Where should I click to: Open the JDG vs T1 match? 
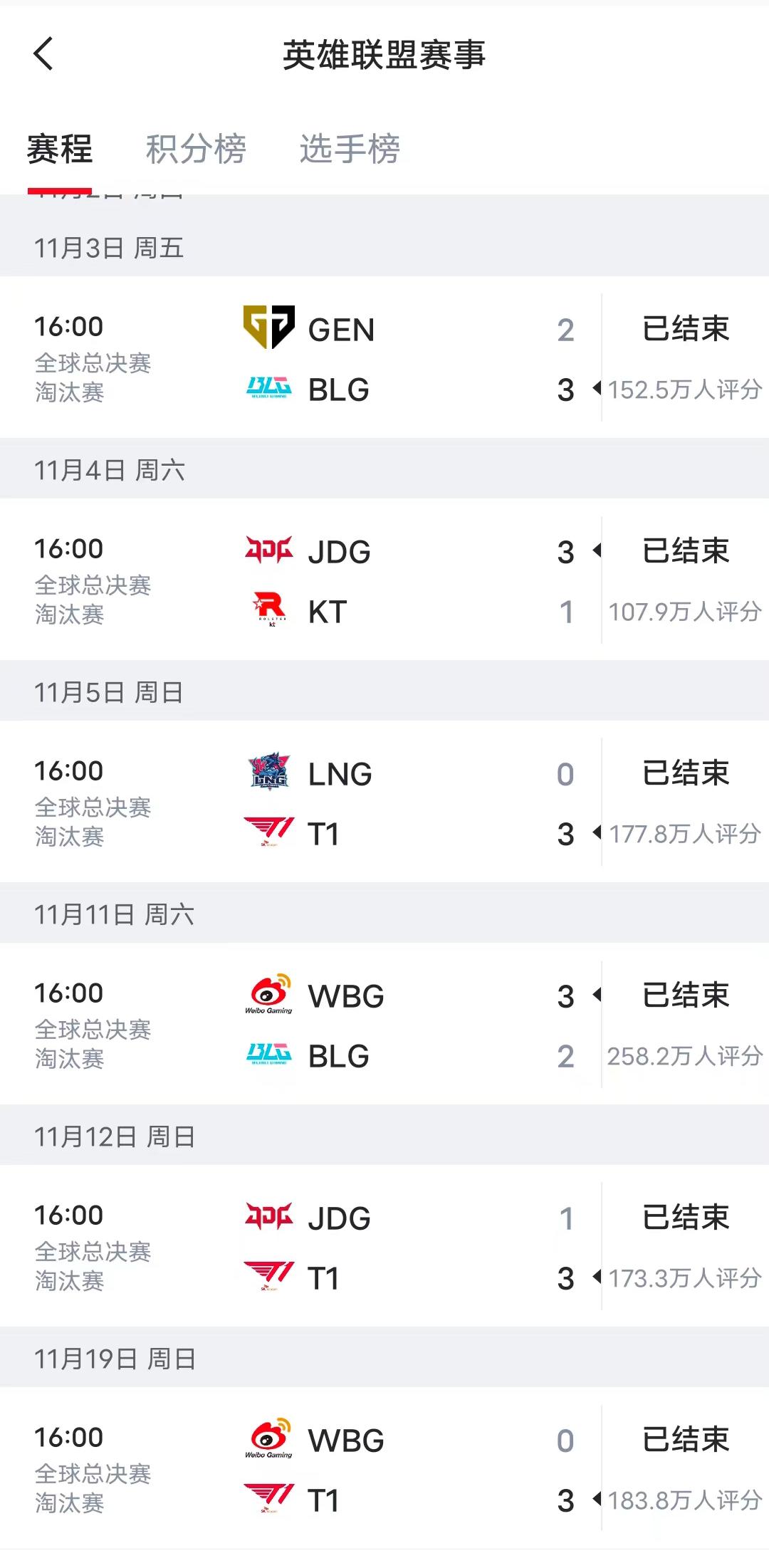[384, 1247]
